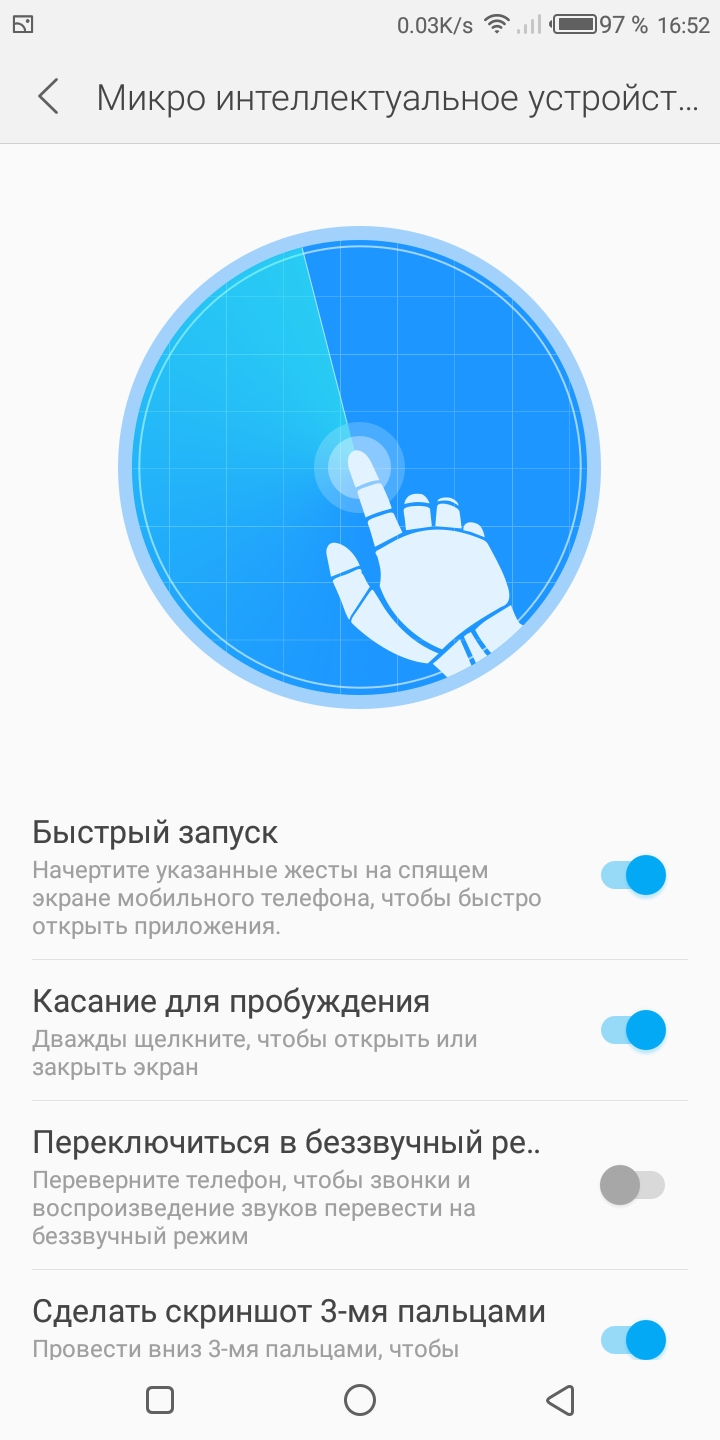Image resolution: width=720 pixels, height=1440 pixels.
Task: Open recent apps from navigation bar
Action: [160, 1400]
